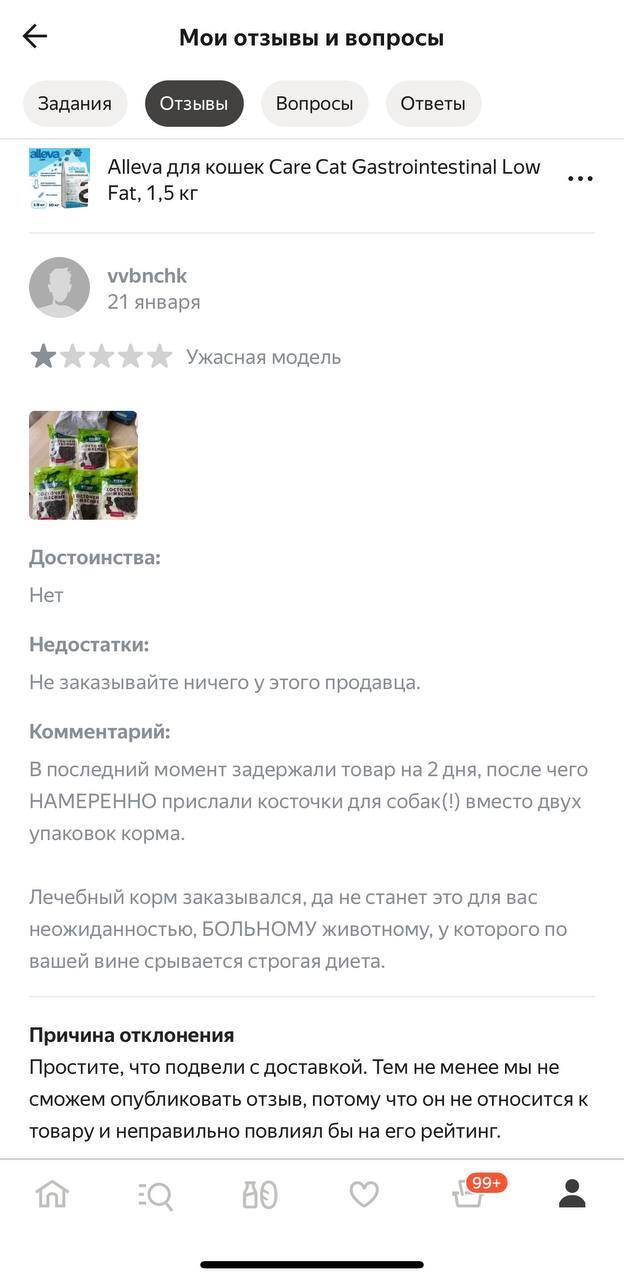The image size is (624, 1280).
Task: View the attached review photo
Action: pos(83,465)
